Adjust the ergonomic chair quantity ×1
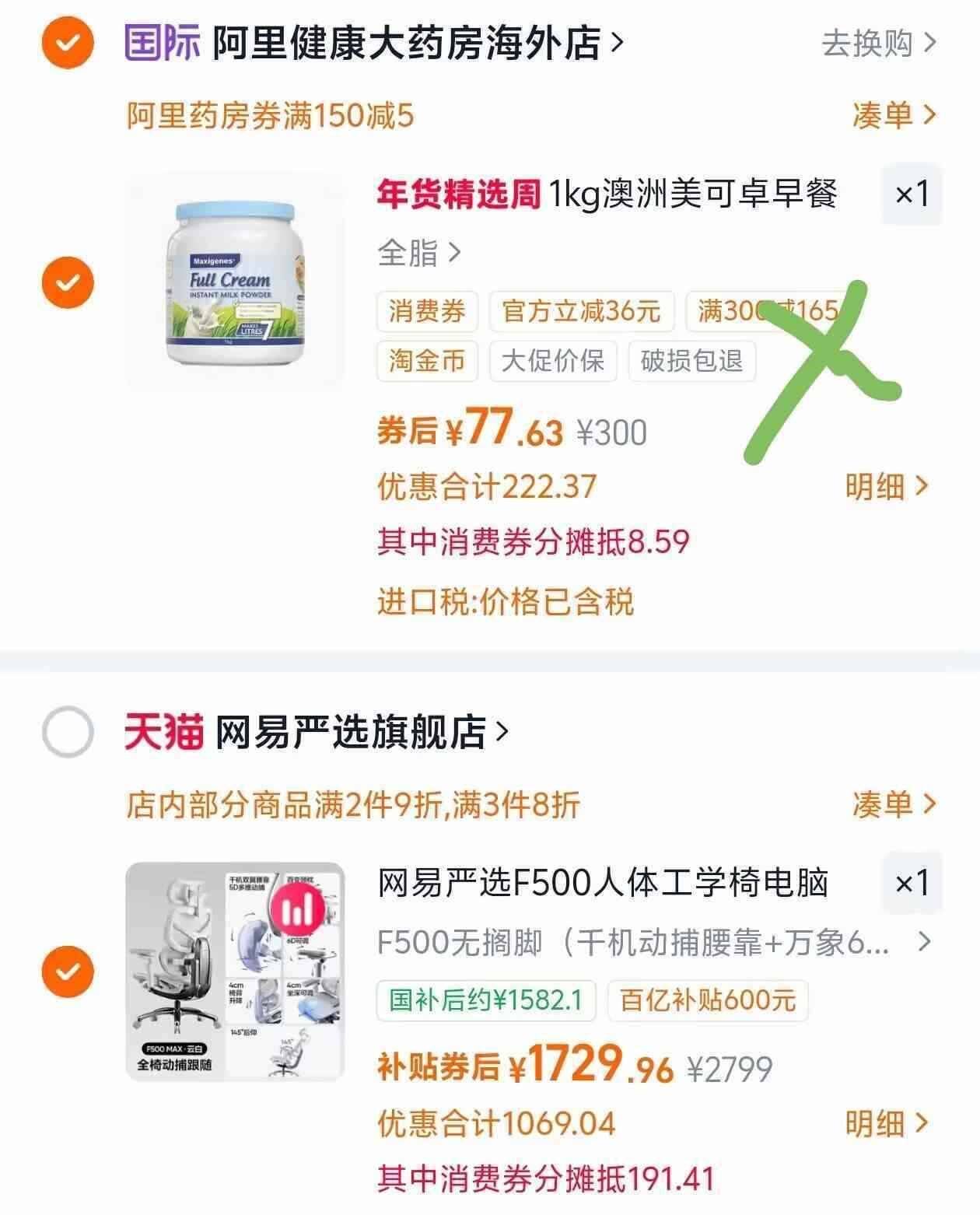The image size is (980, 1215). pos(912,883)
